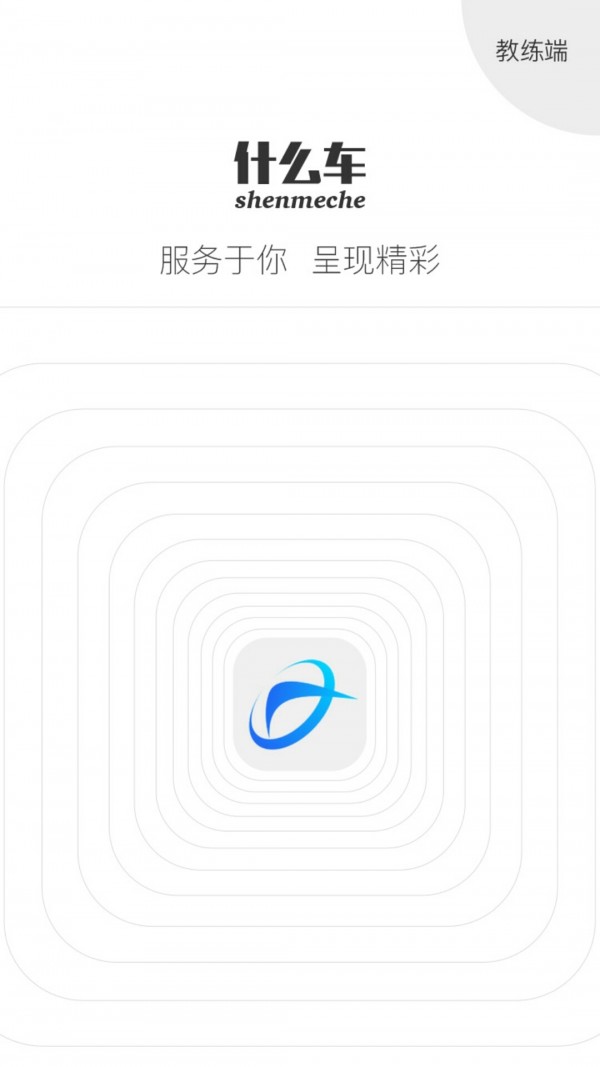Switch to the 教练端 coach version
This screenshot has width=600, height=1067.
pos(532,52)
